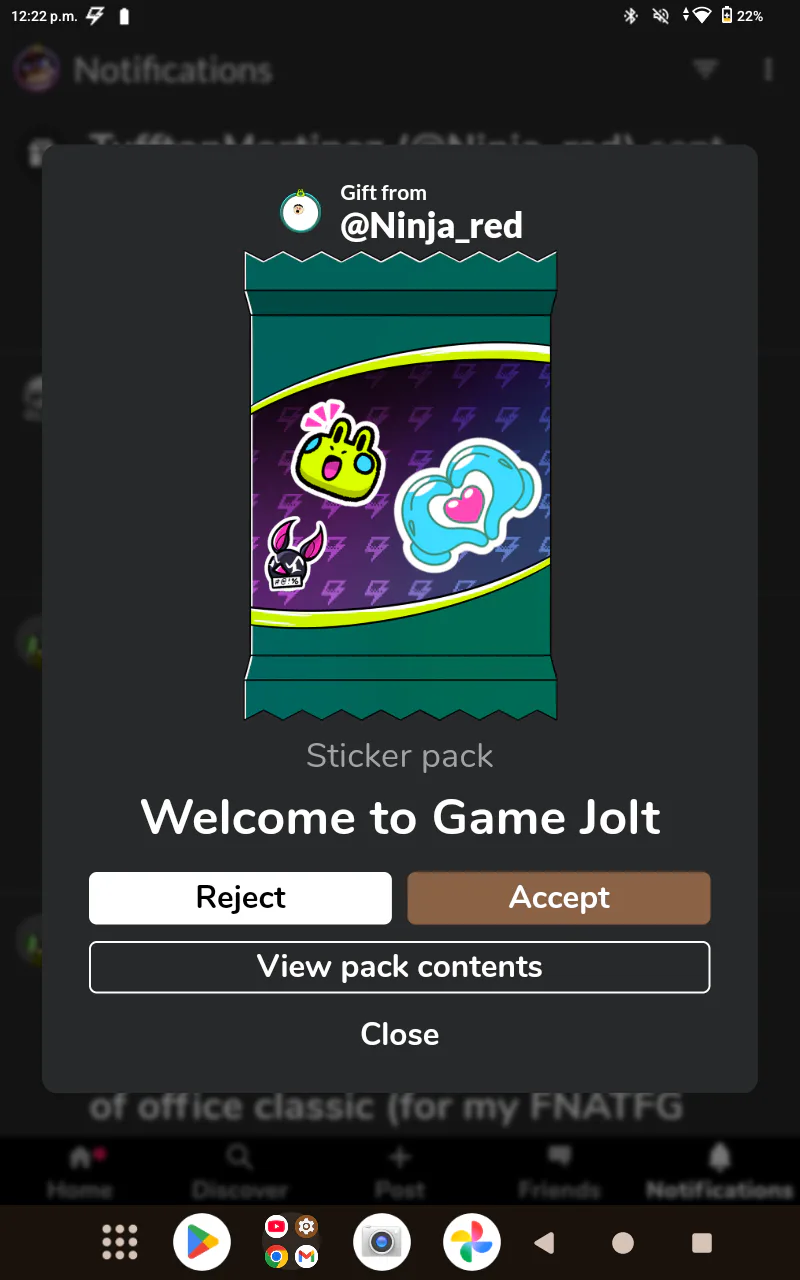The width and height of the screenshot is (800, 1280).
Task: Open the Play Store from the taskbar
Action: point(202,1242)
